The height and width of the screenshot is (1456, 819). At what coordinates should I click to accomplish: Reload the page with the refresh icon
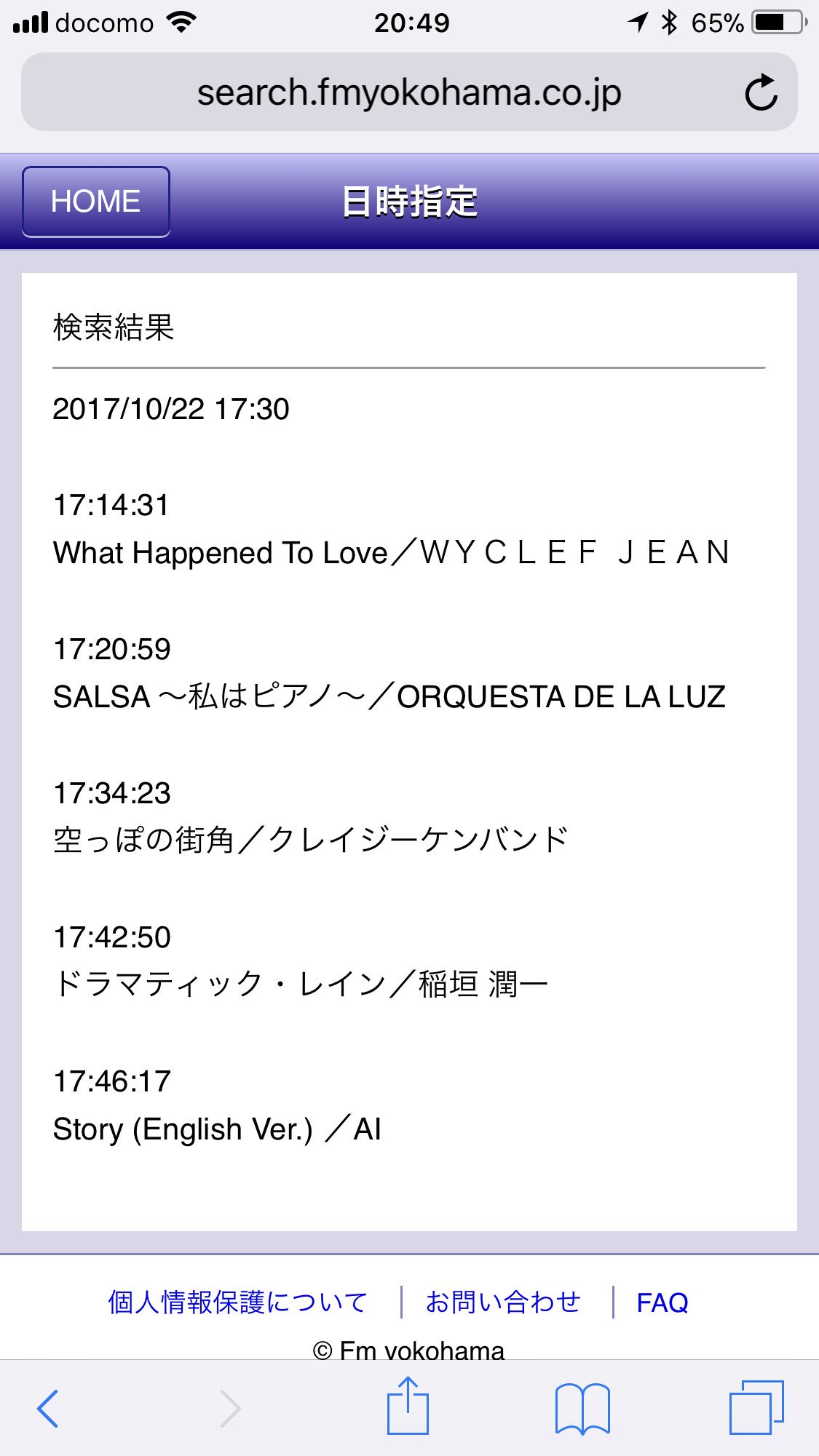[761, 92]
